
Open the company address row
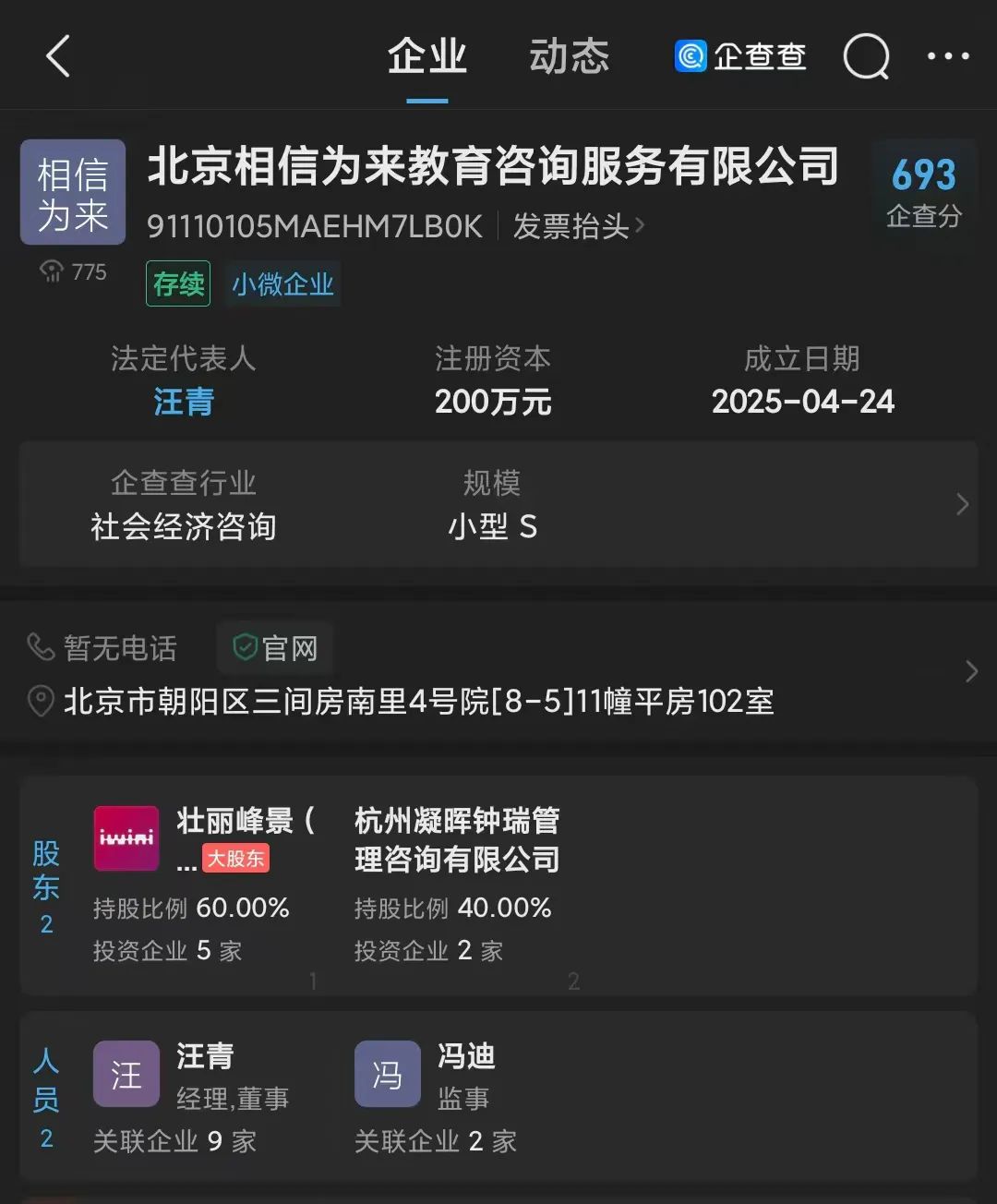(417, 702)
